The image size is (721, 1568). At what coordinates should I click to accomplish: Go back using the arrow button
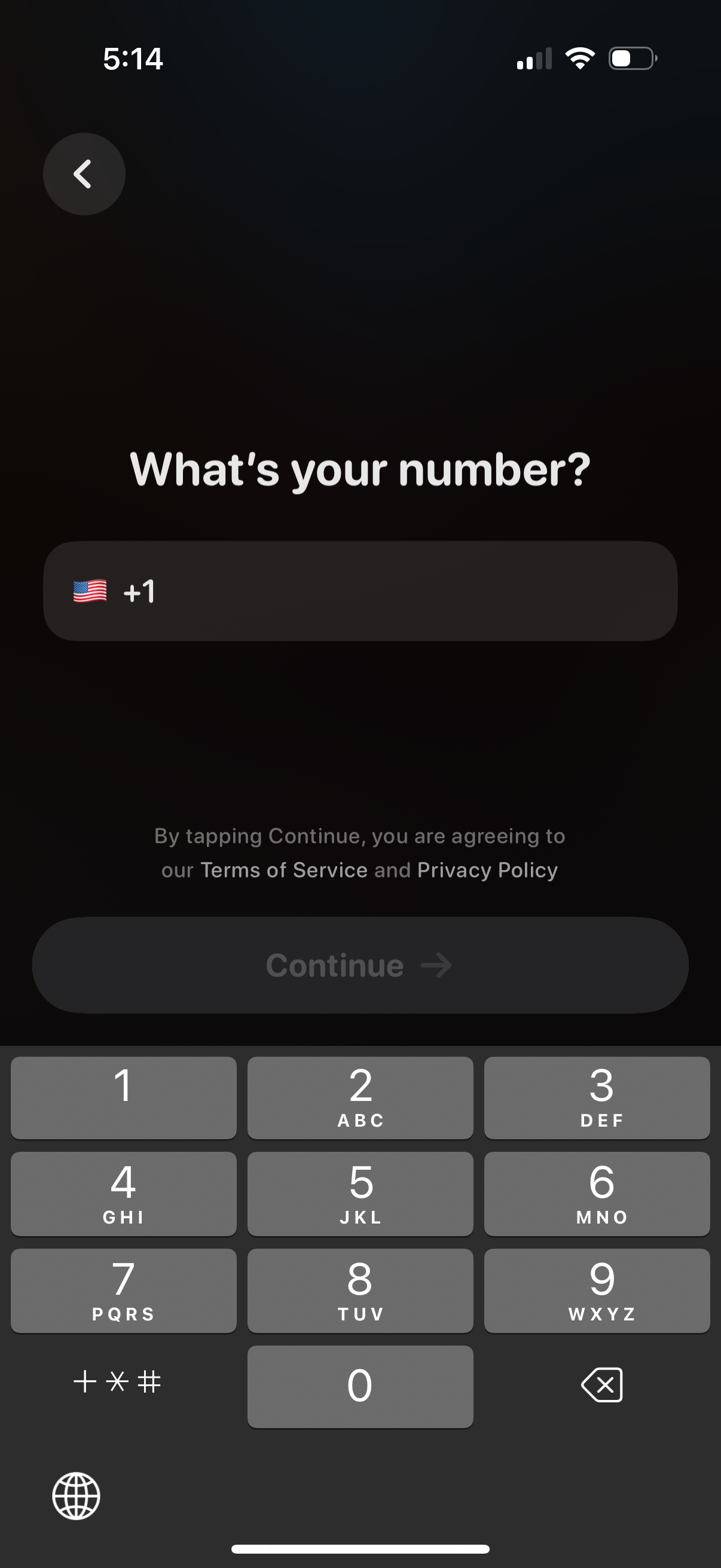pyautogui.click(x=84, y=174)
